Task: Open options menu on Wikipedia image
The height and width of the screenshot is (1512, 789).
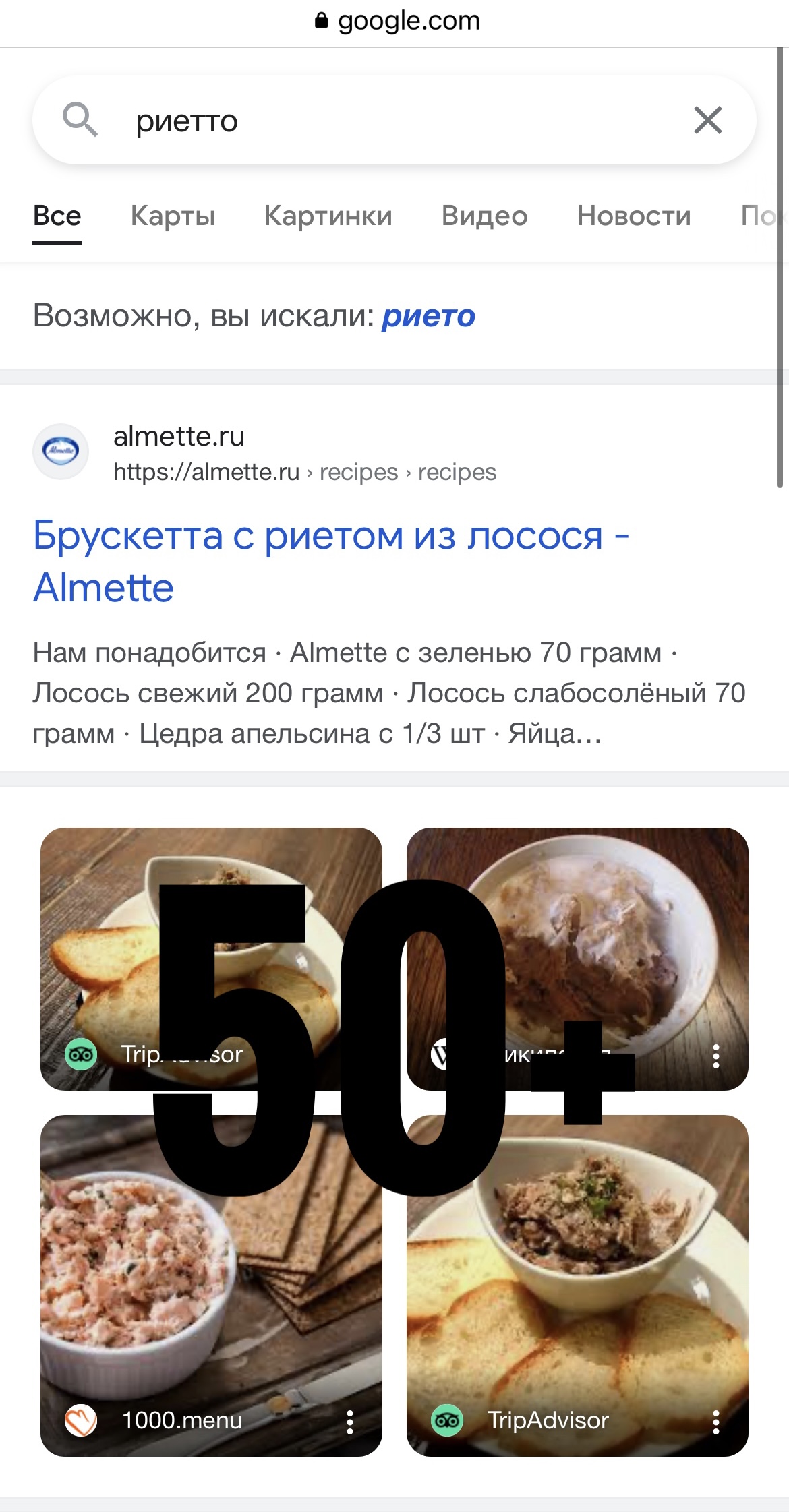Action: coord(715,1056)
